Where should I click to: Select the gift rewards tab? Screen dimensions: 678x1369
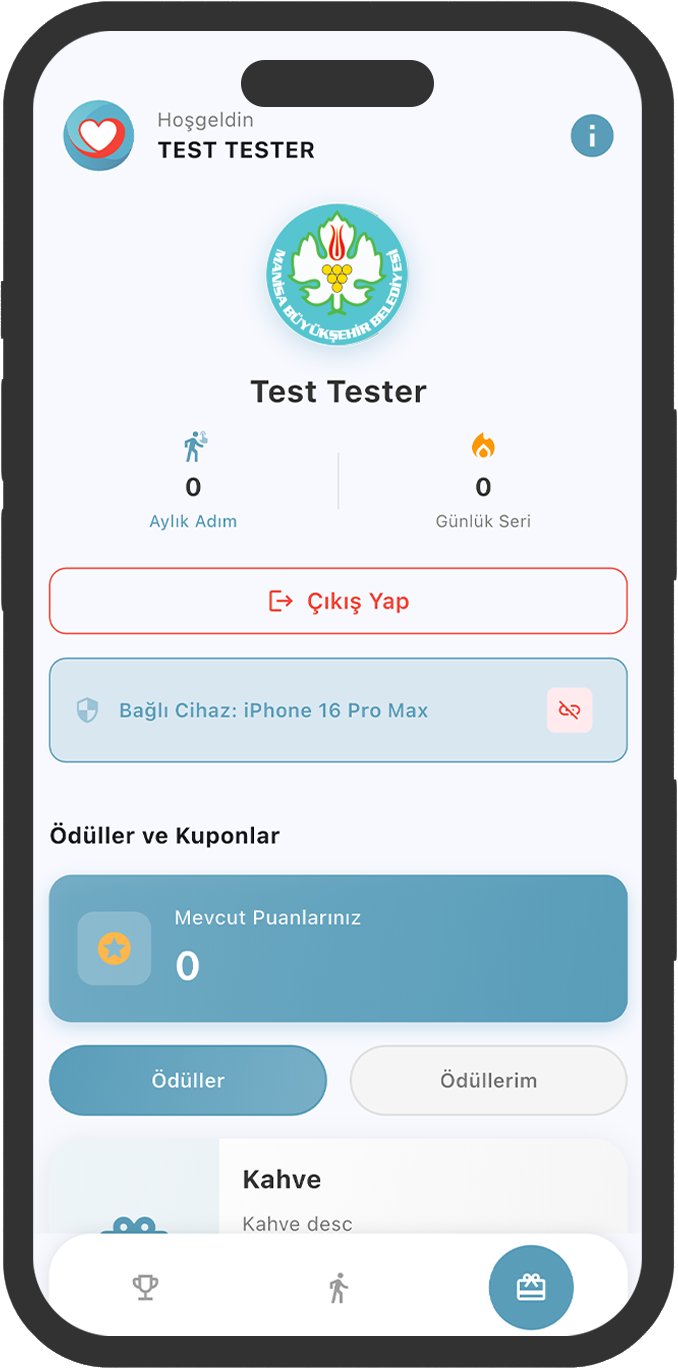click(x=531, y=1287)
